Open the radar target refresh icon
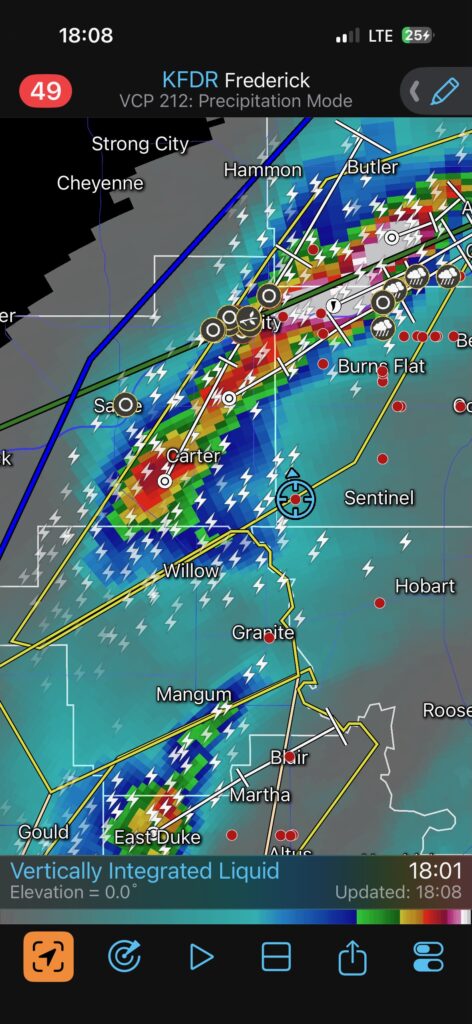Screen dimensions: 472x1024 [124, 957]
